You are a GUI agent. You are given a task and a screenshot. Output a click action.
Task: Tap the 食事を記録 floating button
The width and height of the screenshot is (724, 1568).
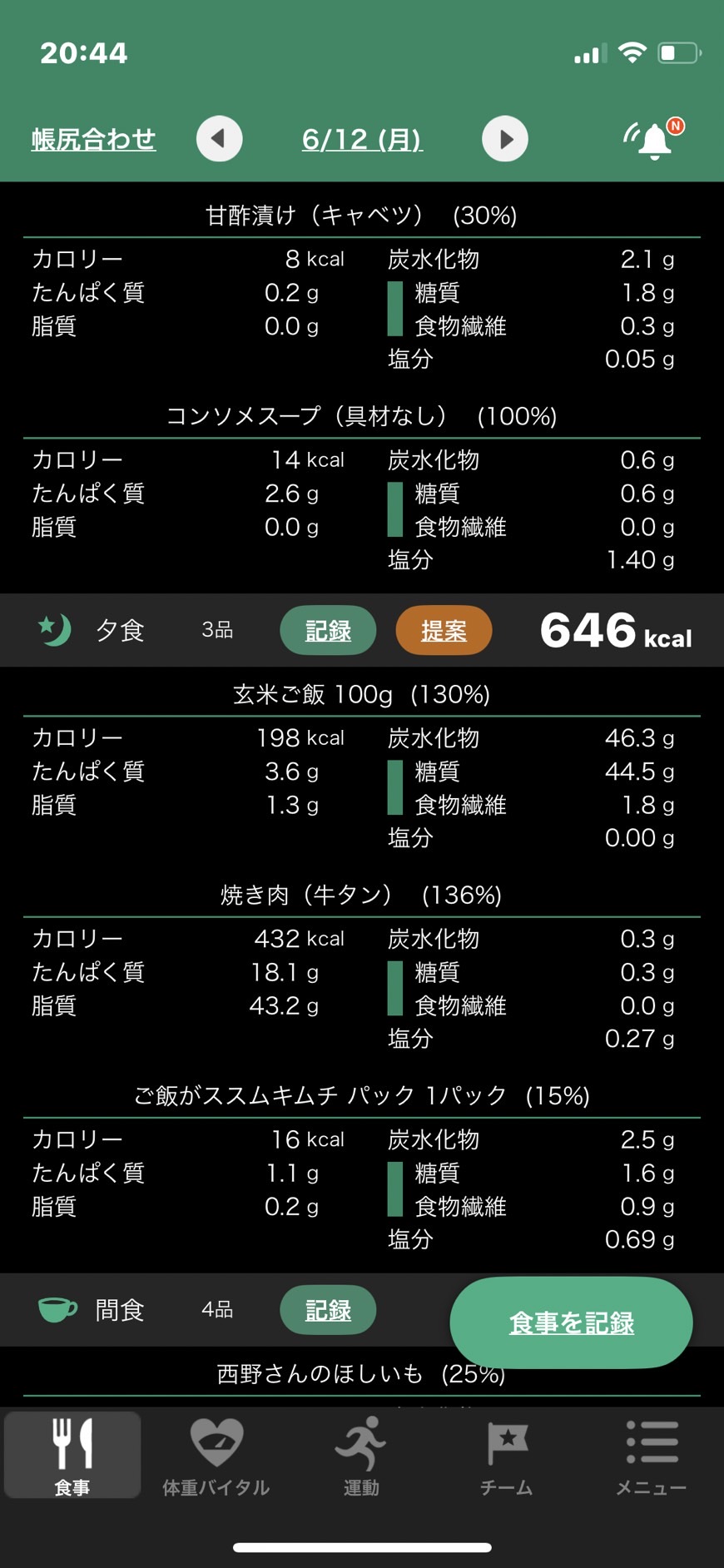click(571, 1322)
